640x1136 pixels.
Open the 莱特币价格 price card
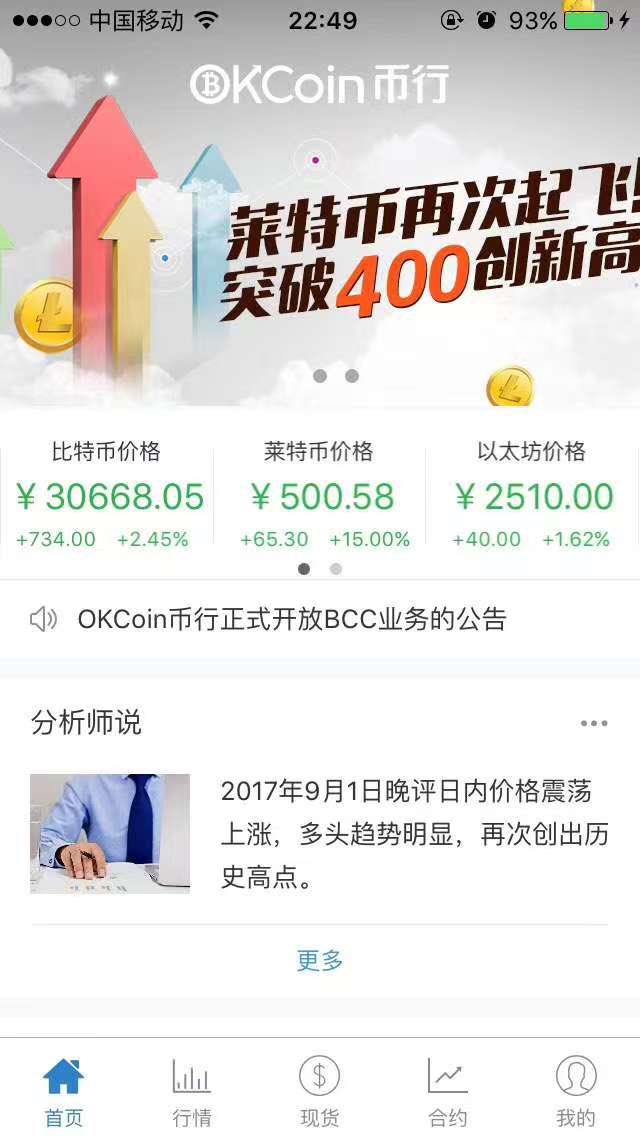(x=320, y=497)
